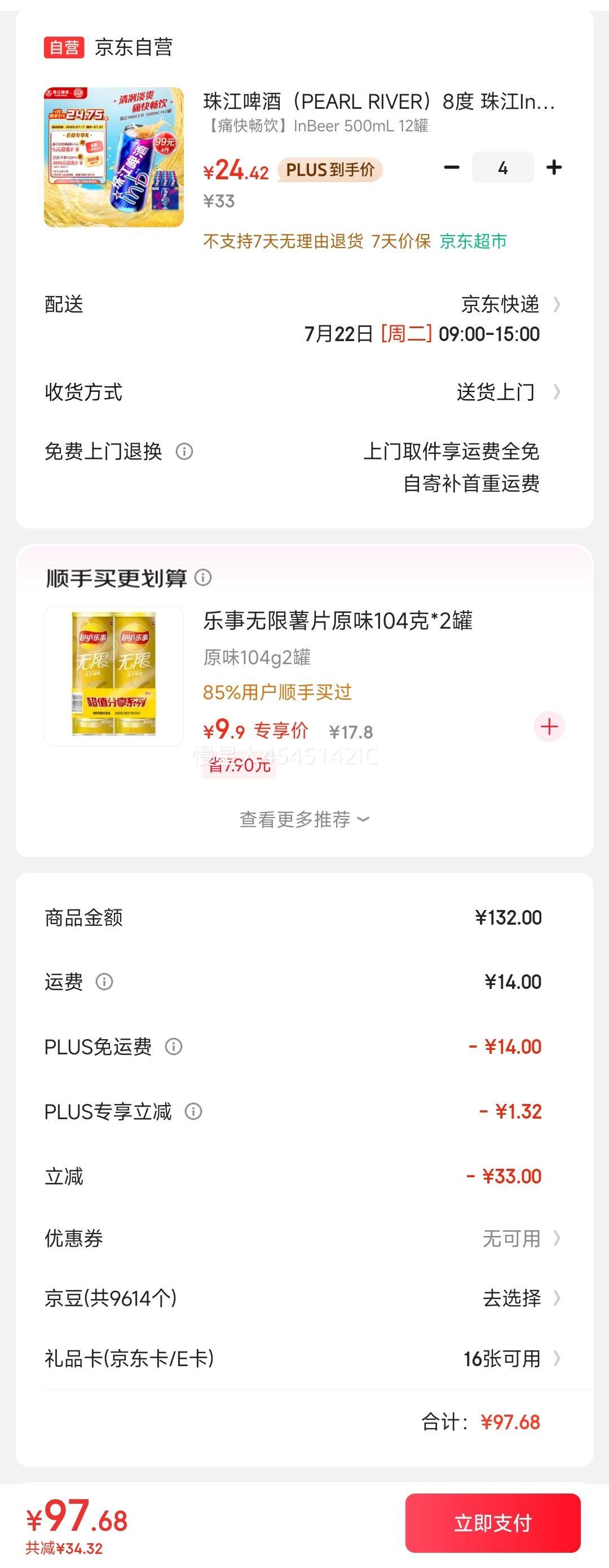
Task: Tap plus icon to increase beer quantity
Action: [x=554, y=167]
